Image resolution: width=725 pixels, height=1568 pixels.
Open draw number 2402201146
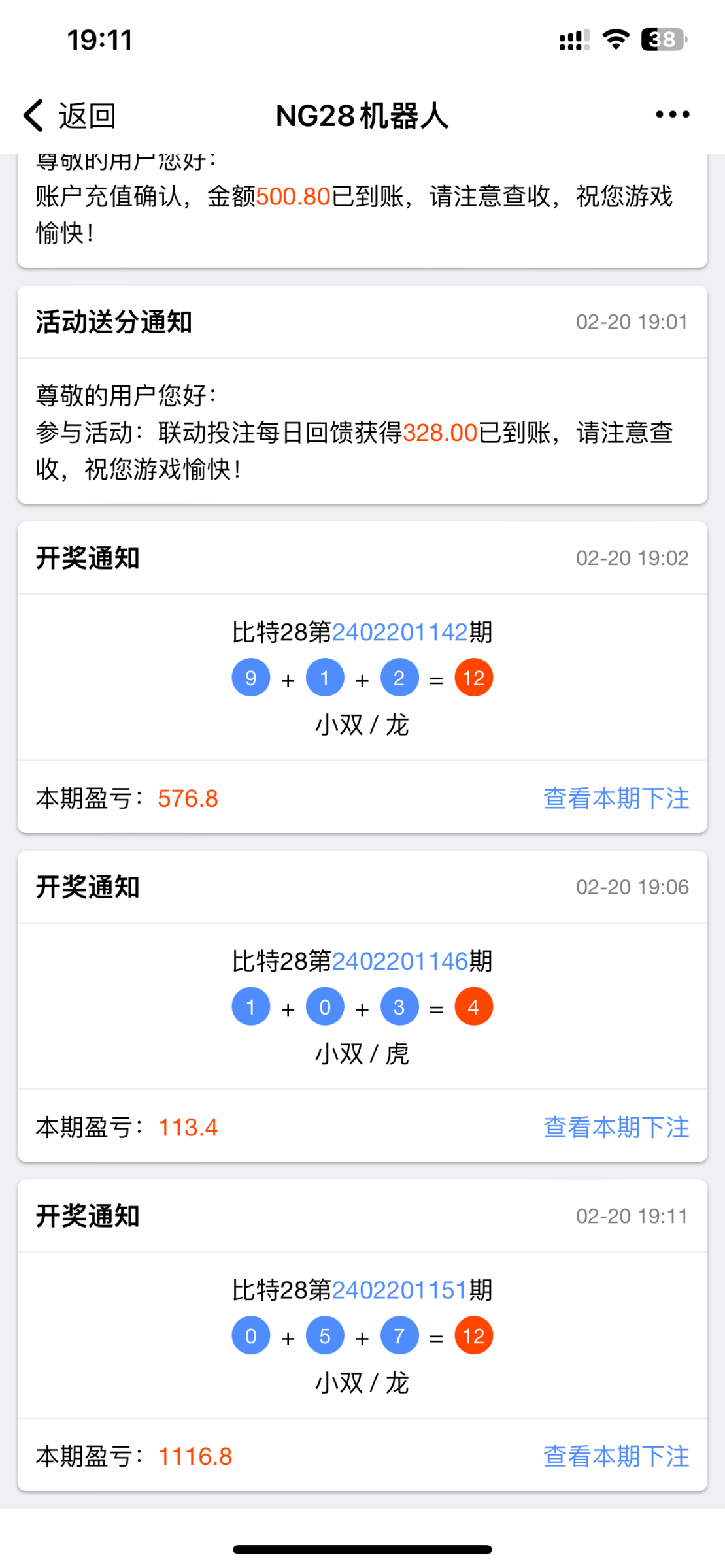[x=399, y=961]
